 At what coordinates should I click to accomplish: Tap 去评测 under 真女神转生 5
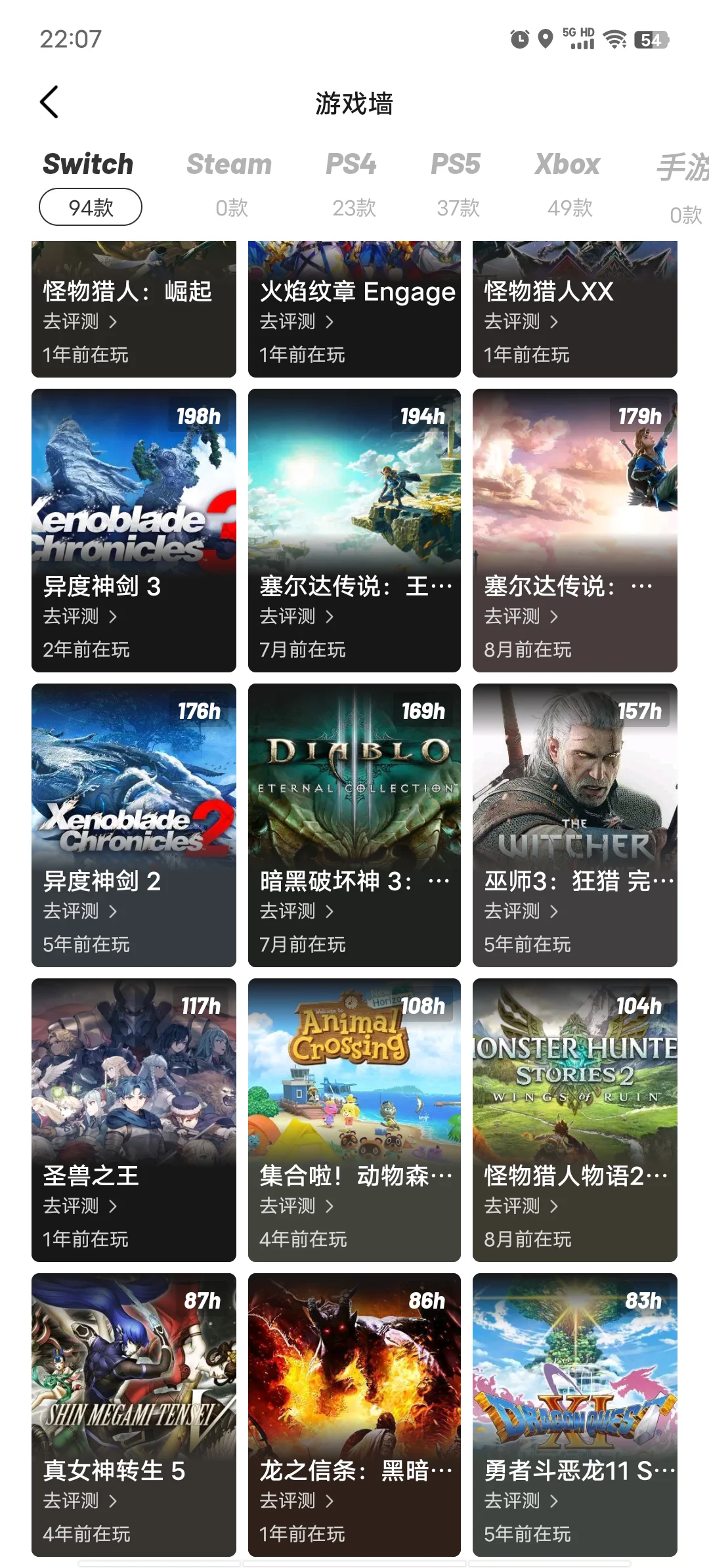80,1501
